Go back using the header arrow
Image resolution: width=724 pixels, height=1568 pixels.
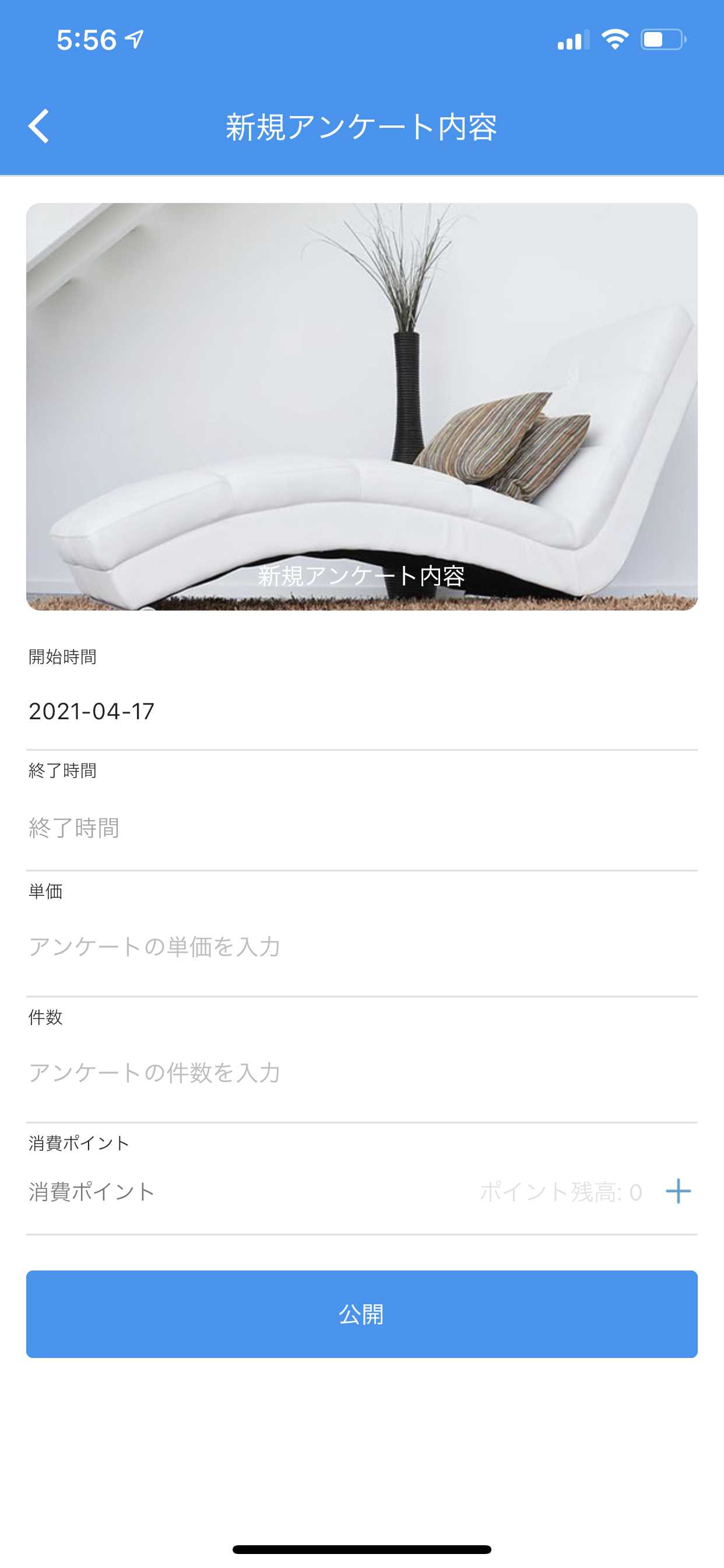pyautogui.click(x=39, y=126)
